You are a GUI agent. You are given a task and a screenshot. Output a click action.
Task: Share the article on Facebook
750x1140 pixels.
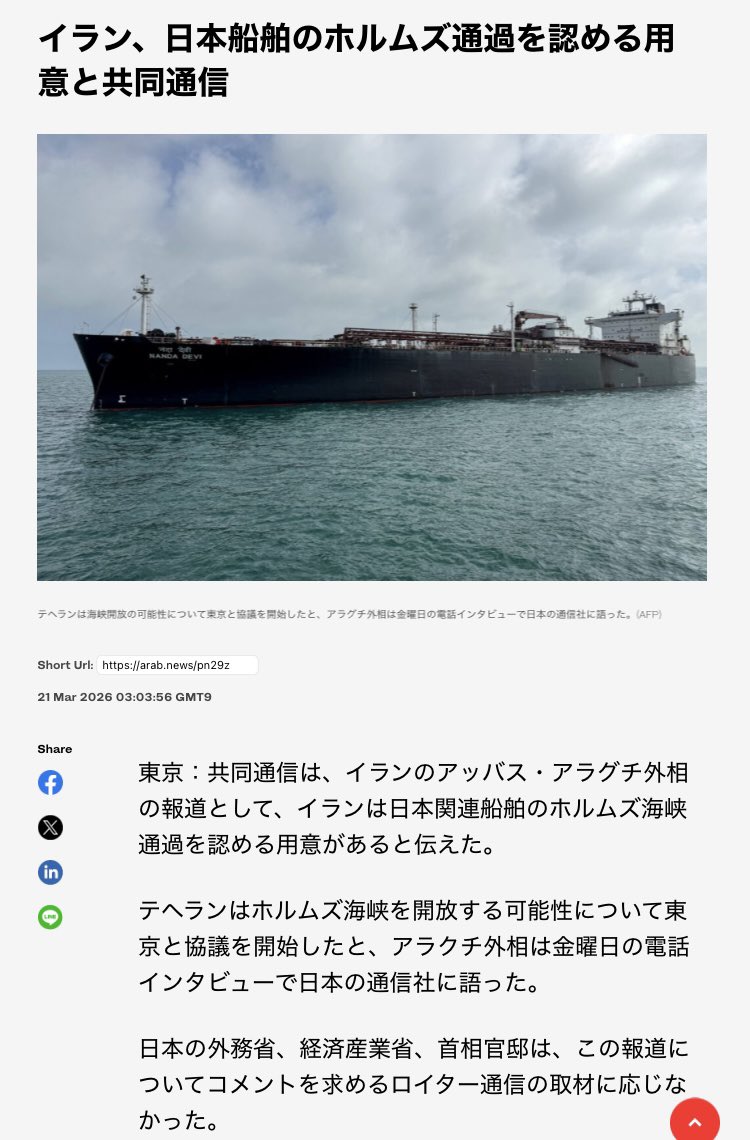[x=50, y=782]
